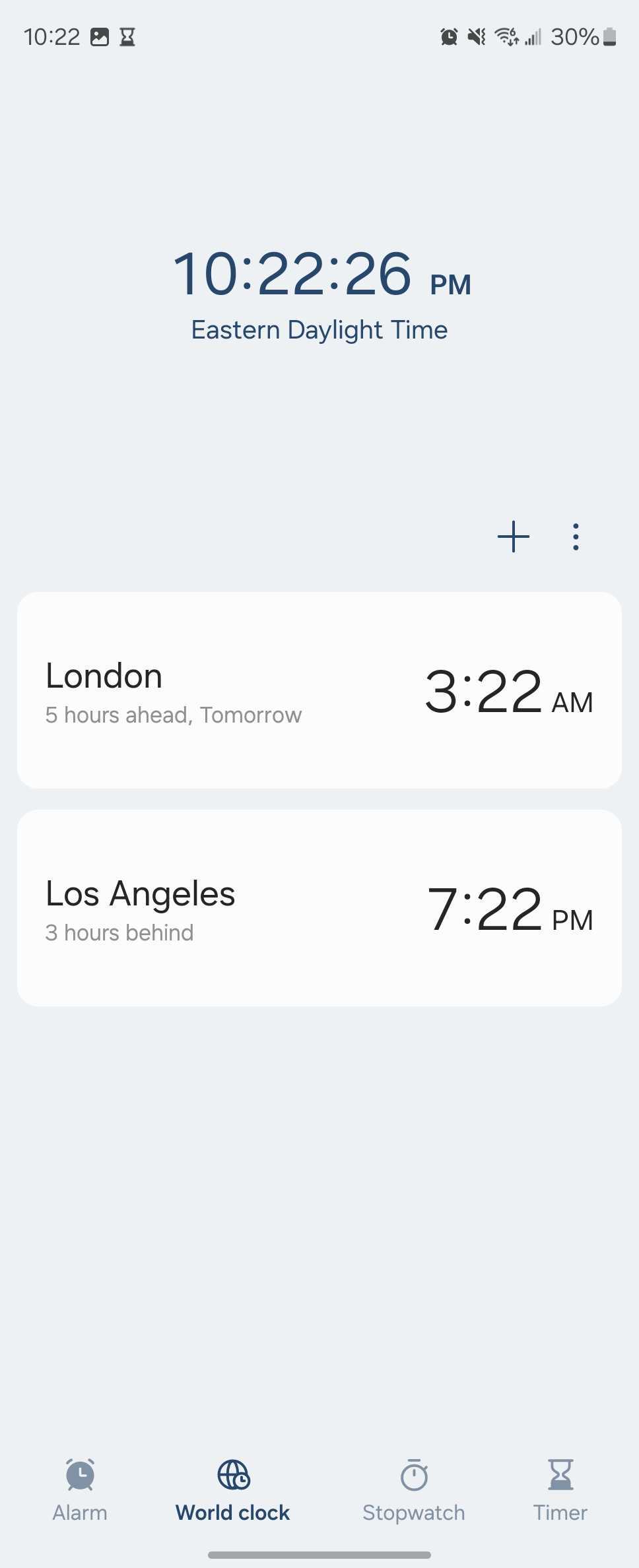Select the London world clock card

coord(319,690)
